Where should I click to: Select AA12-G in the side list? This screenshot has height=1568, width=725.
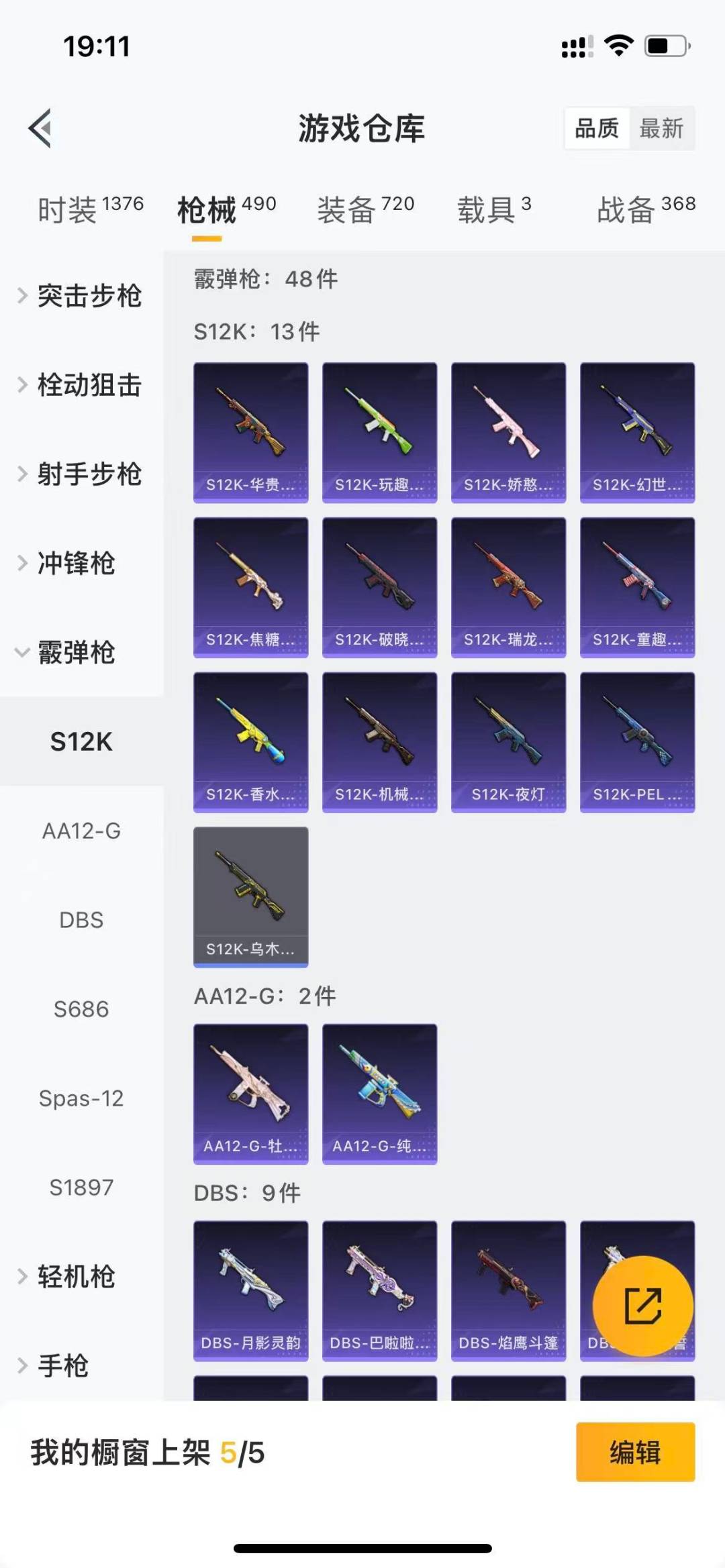click(81, 831)
